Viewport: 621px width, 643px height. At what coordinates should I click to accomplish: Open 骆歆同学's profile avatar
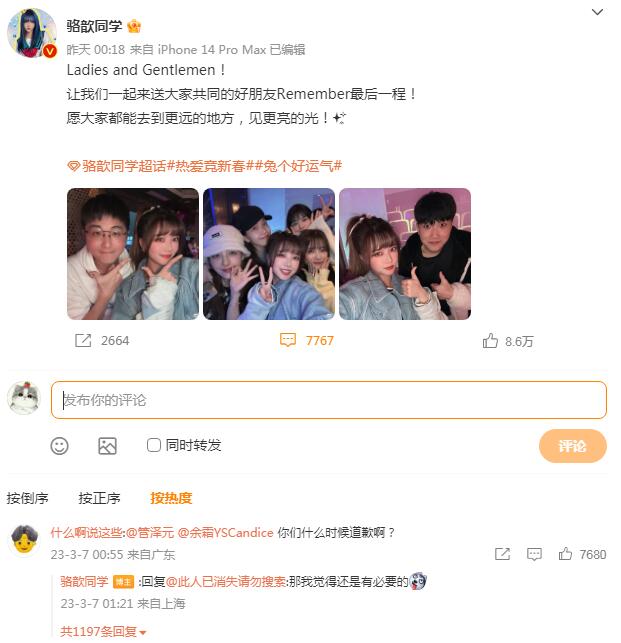coord(31,32)
